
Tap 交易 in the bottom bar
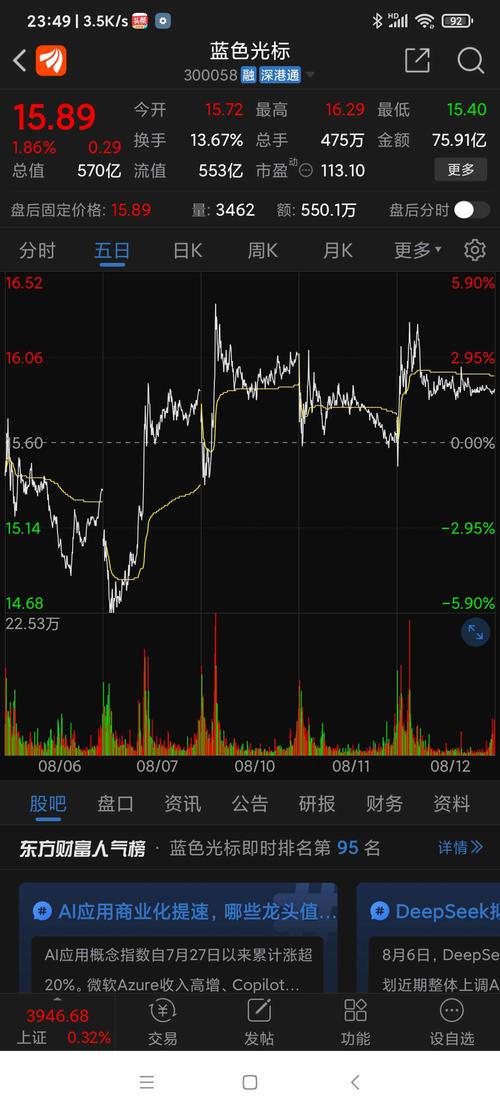click(163, 1022)
